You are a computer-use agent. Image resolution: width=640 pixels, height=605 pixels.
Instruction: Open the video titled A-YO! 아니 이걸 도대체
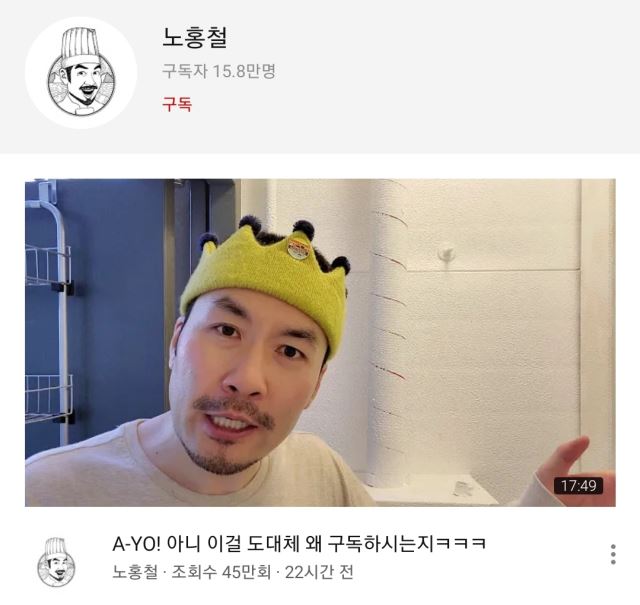pos(299,544)
